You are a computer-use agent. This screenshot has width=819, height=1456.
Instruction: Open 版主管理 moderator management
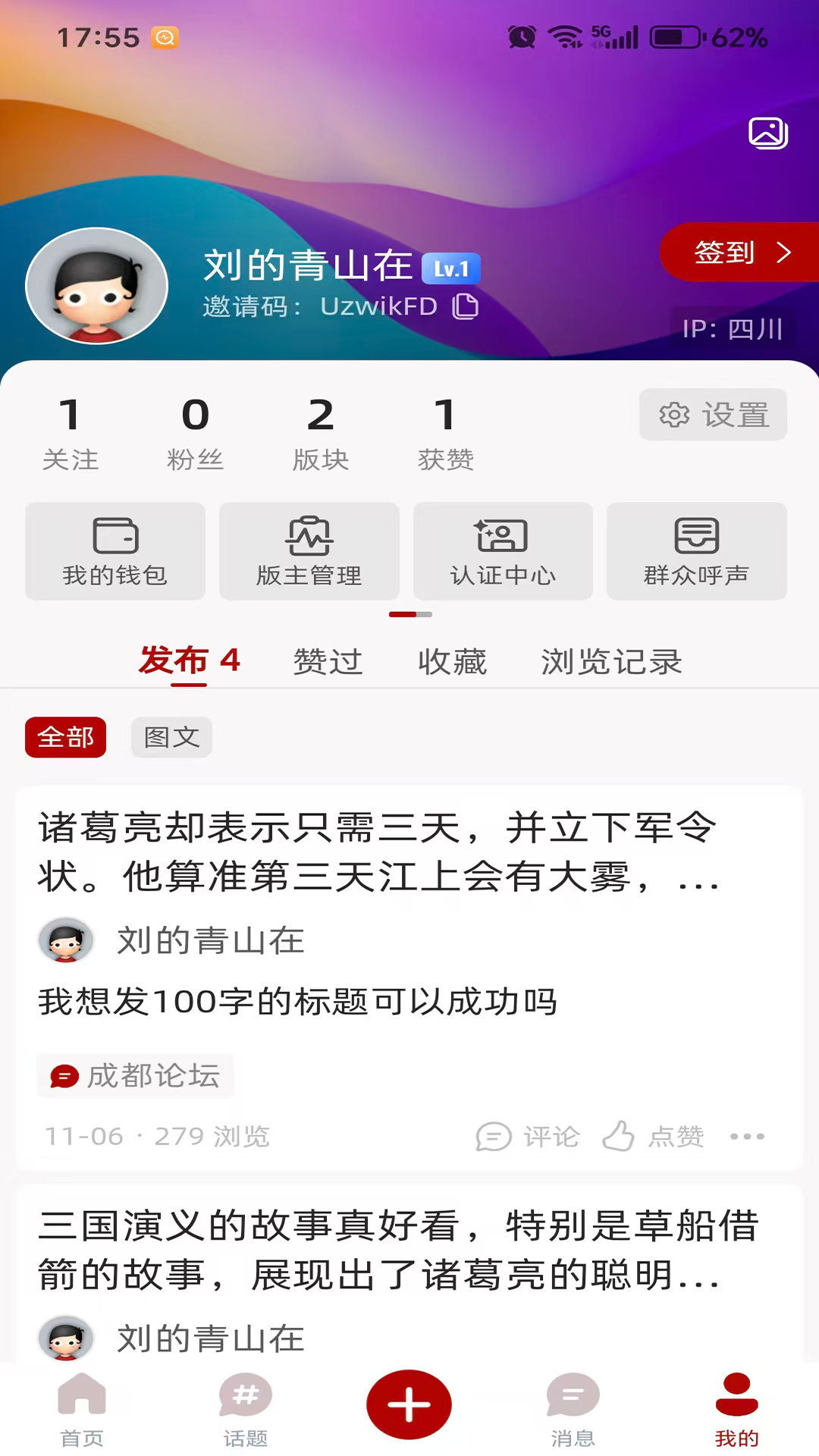[x=309, y=551]
